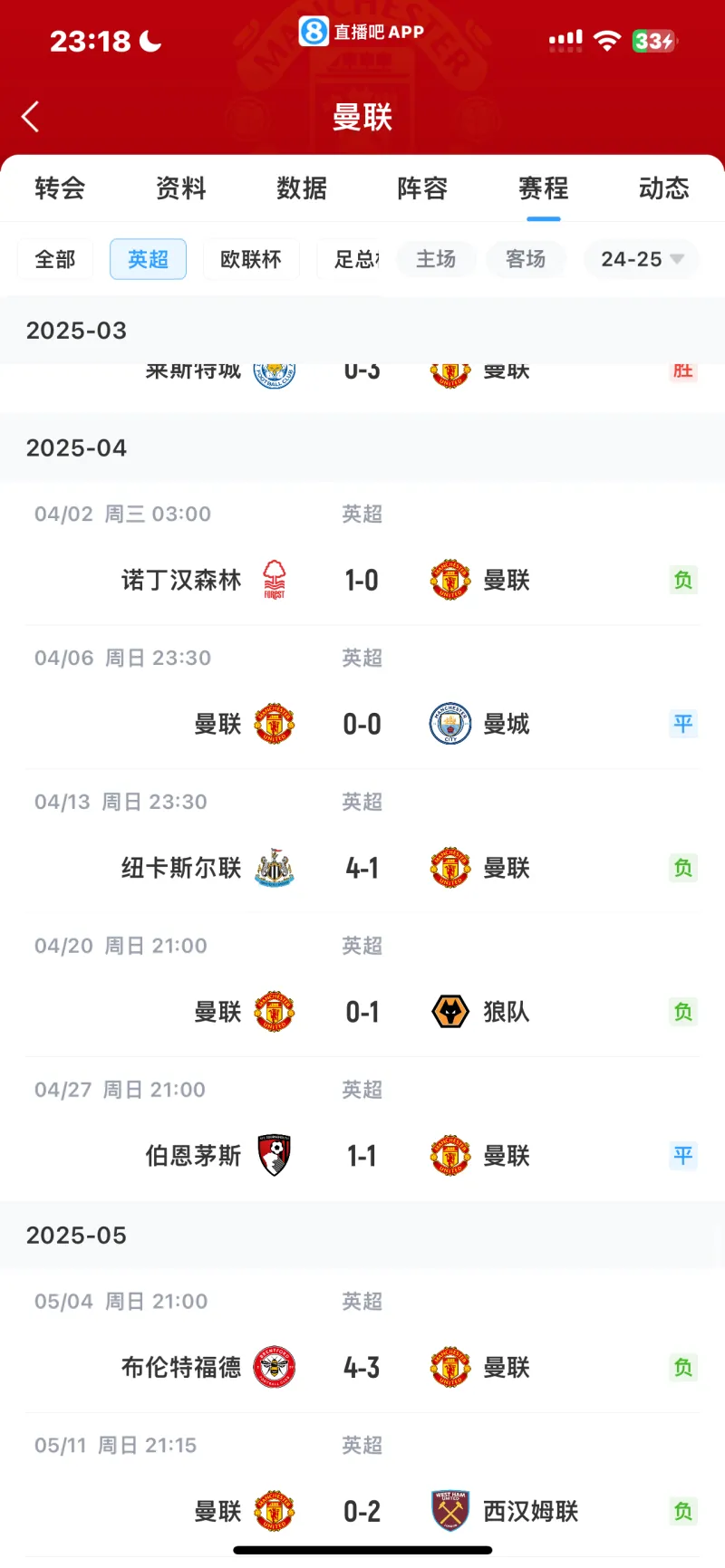Open the 伯恩茅斯 vs 曼联 match

(362, 1130)
